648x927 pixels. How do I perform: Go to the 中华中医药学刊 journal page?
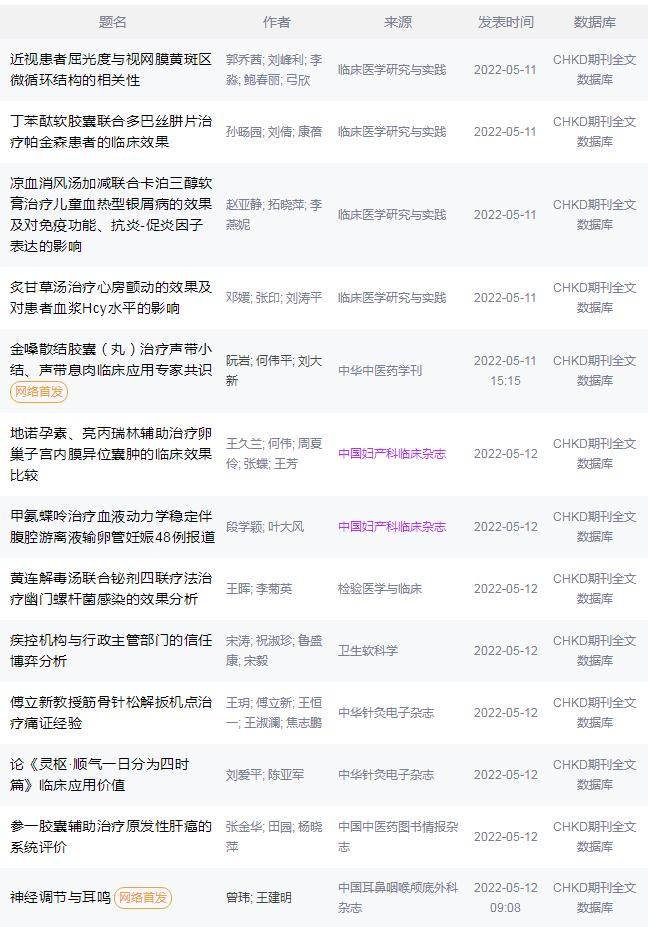pos(380,370)
